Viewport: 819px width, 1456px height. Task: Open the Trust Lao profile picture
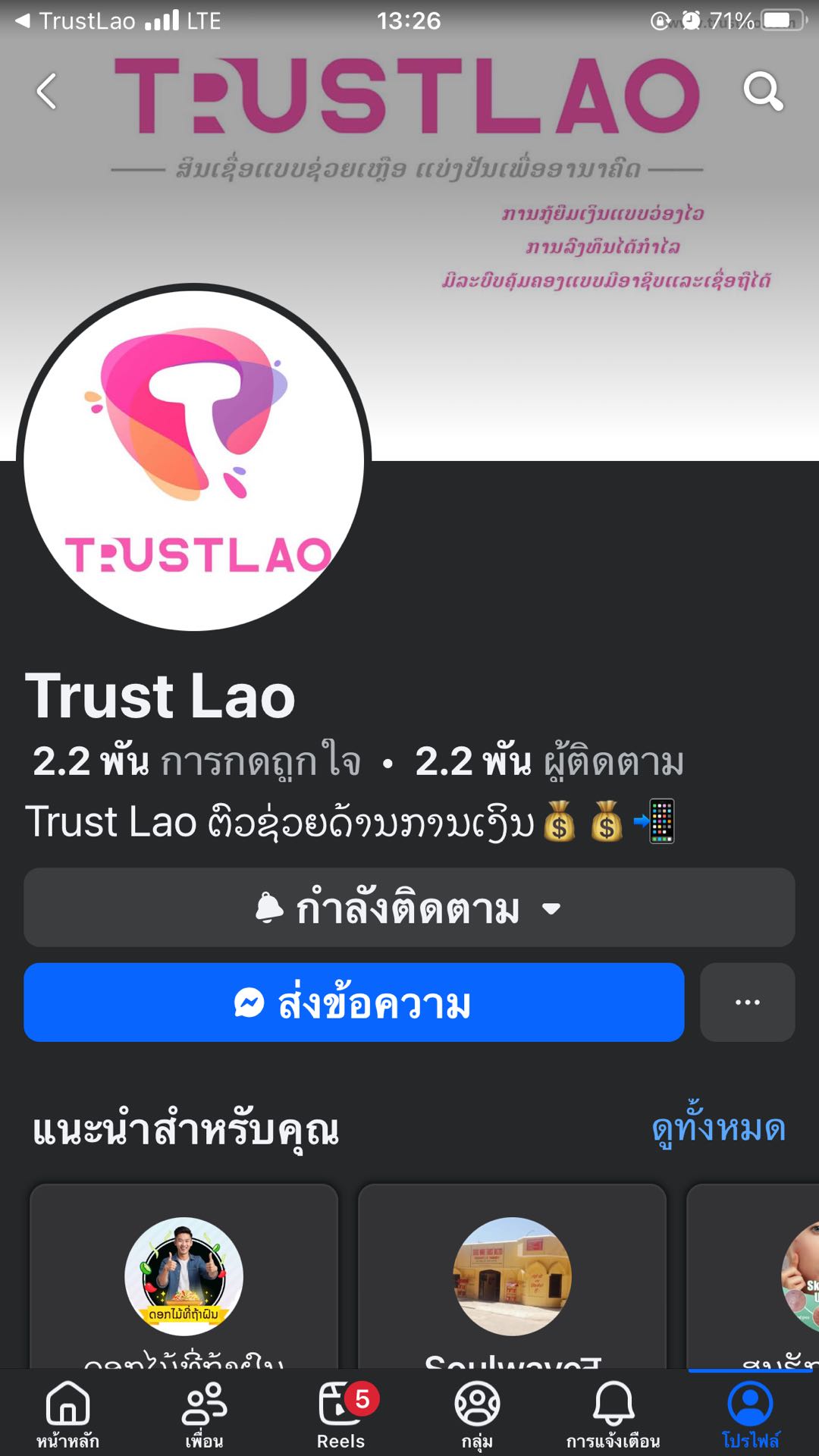[x=194, y=459]
